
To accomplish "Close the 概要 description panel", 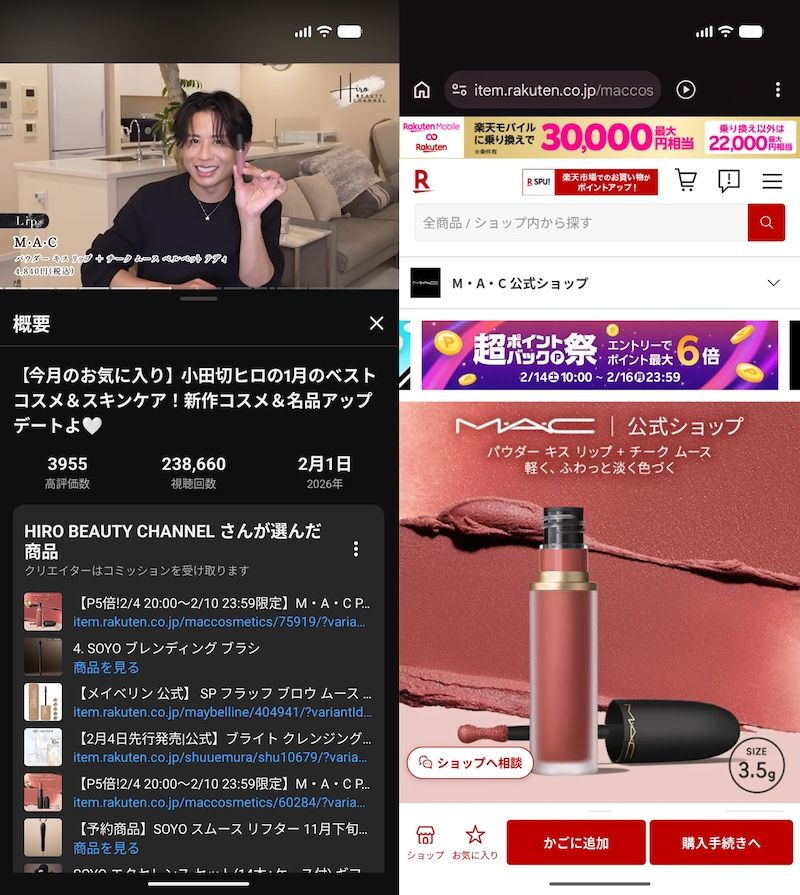I will coord(376,323).
